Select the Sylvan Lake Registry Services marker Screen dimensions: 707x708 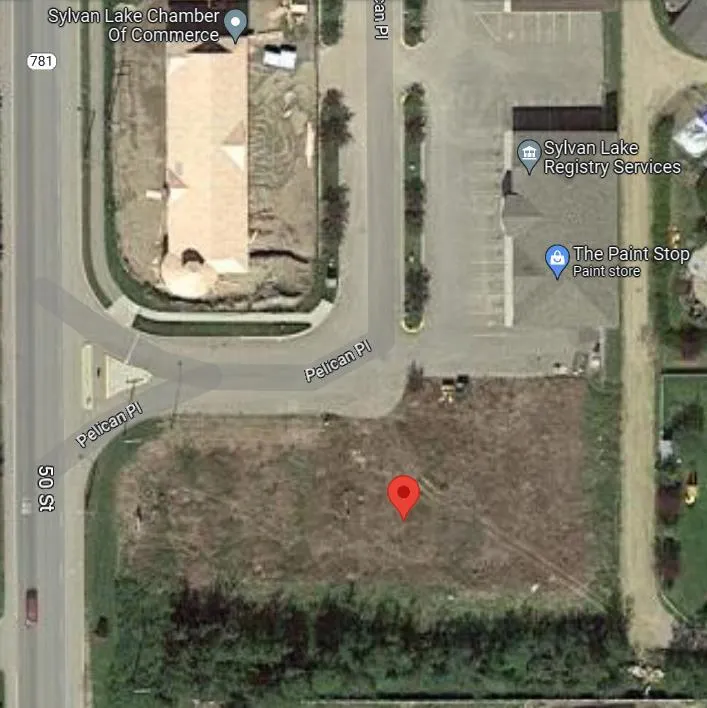528,156
